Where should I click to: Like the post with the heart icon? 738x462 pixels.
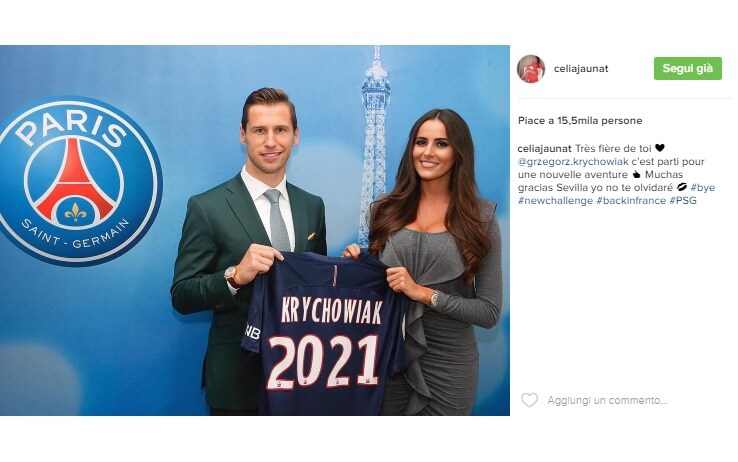tap(529, 400)
